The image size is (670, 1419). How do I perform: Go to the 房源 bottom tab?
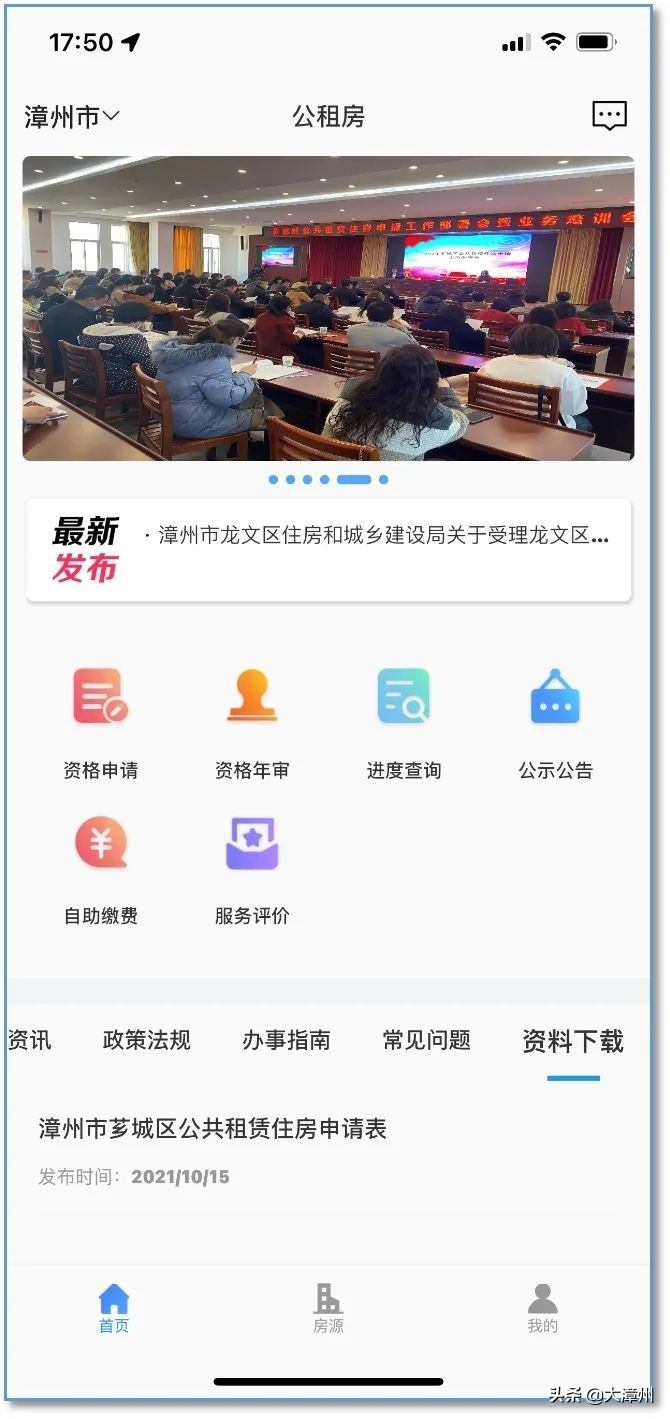click(x=328, y=1309)
